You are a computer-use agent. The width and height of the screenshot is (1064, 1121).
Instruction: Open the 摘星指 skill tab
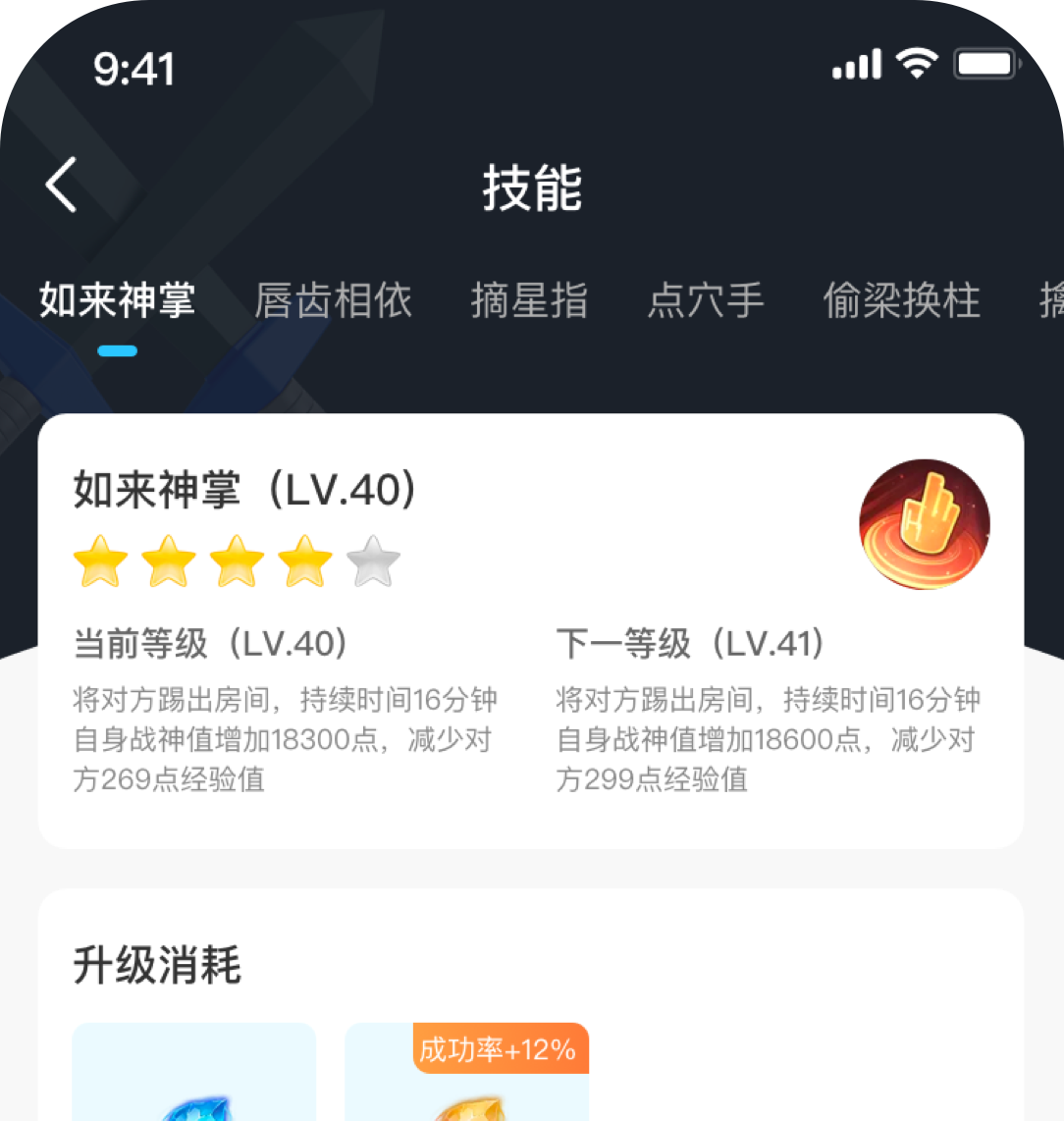coord(529,300)
